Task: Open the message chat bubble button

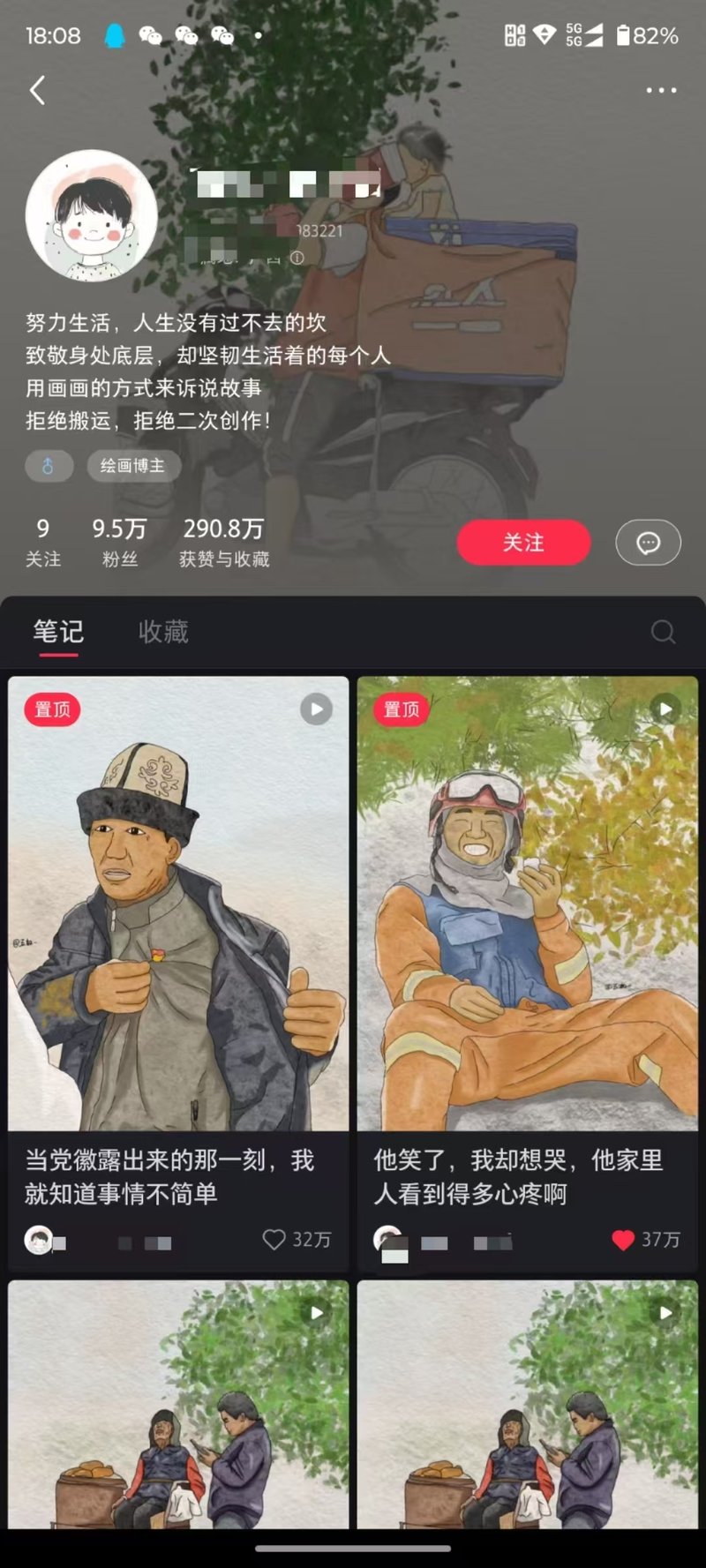Action: (x=648, y=542)
